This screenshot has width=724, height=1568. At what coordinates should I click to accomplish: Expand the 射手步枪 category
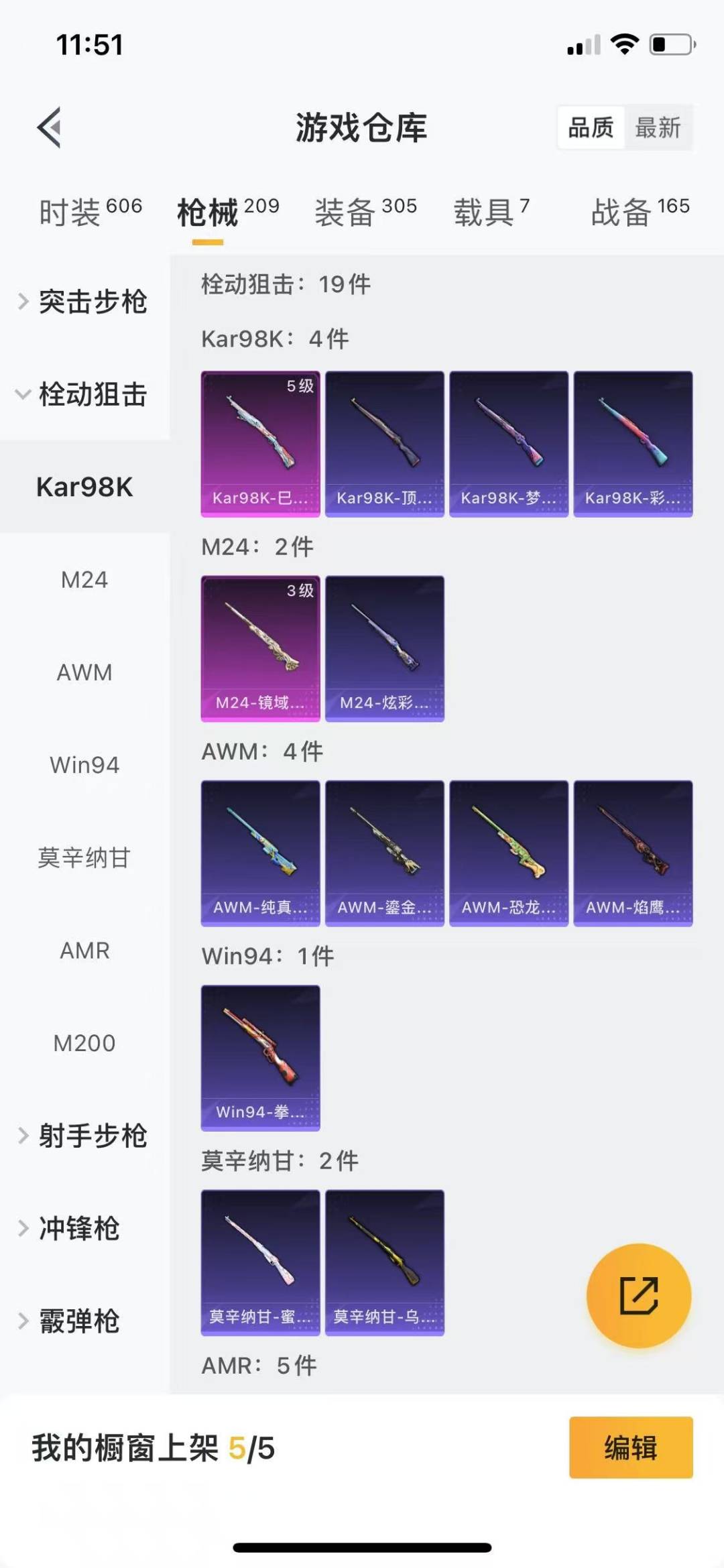84,1136
